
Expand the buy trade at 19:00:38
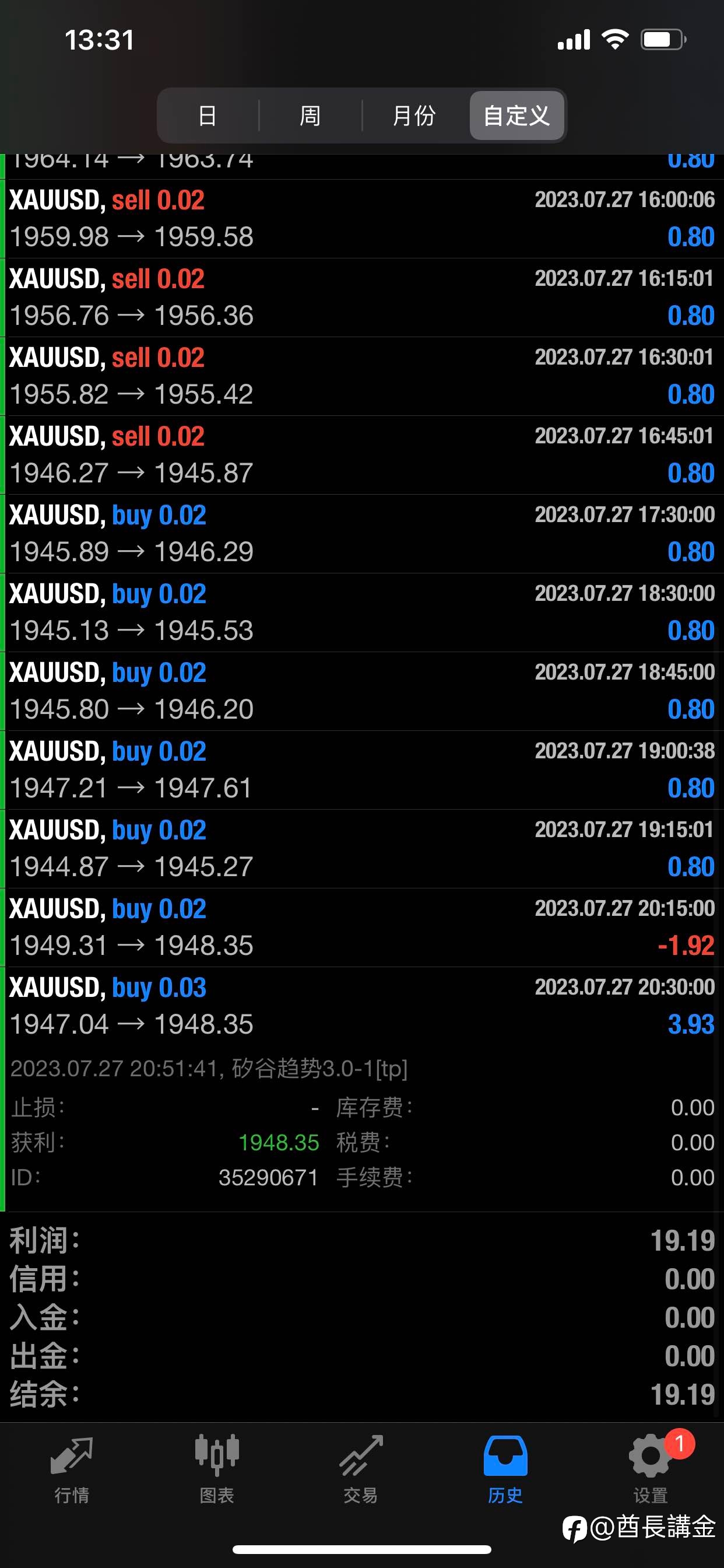point(362,770)
